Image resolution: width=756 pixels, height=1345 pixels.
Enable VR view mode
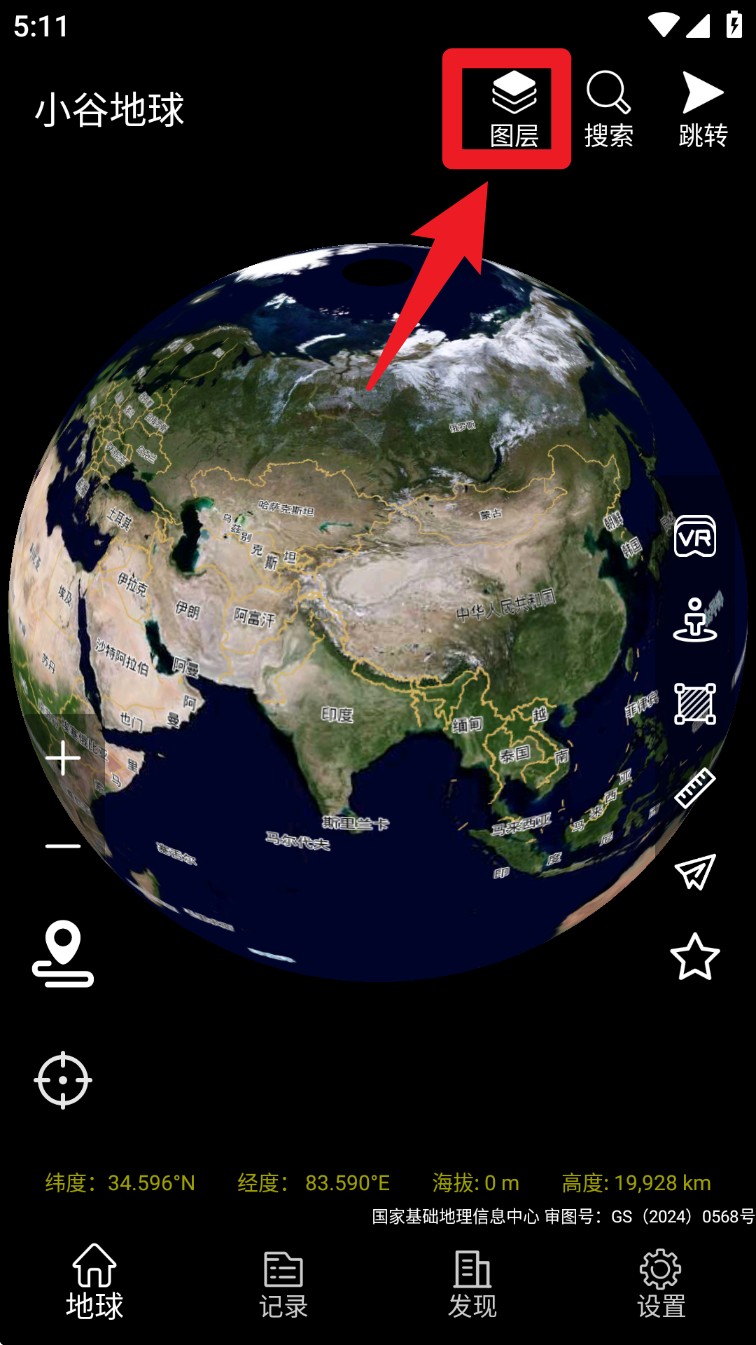point(695,537)
